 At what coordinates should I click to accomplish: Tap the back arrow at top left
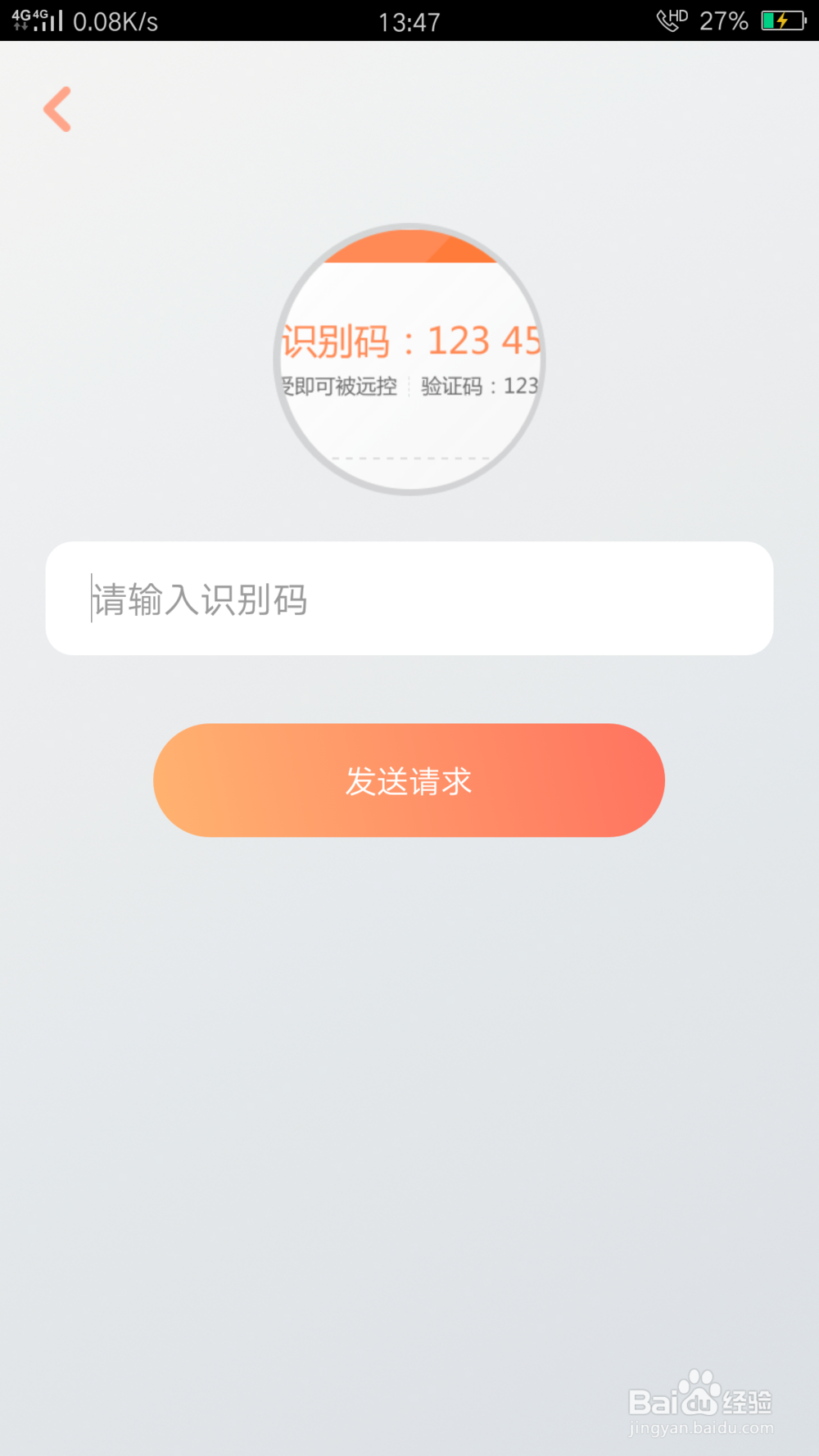tap(57, 109)
